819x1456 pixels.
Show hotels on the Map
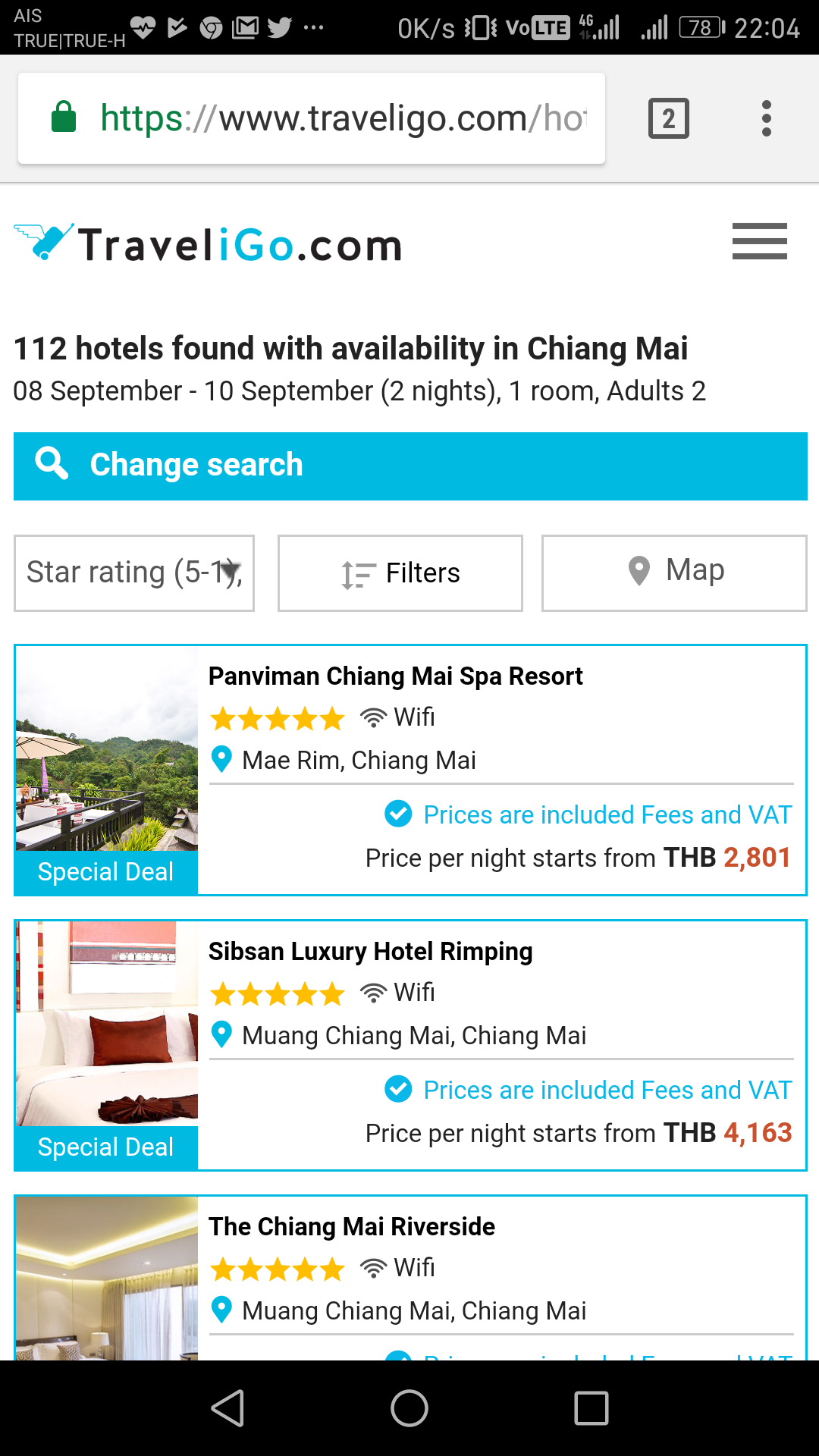pos(674,573)
